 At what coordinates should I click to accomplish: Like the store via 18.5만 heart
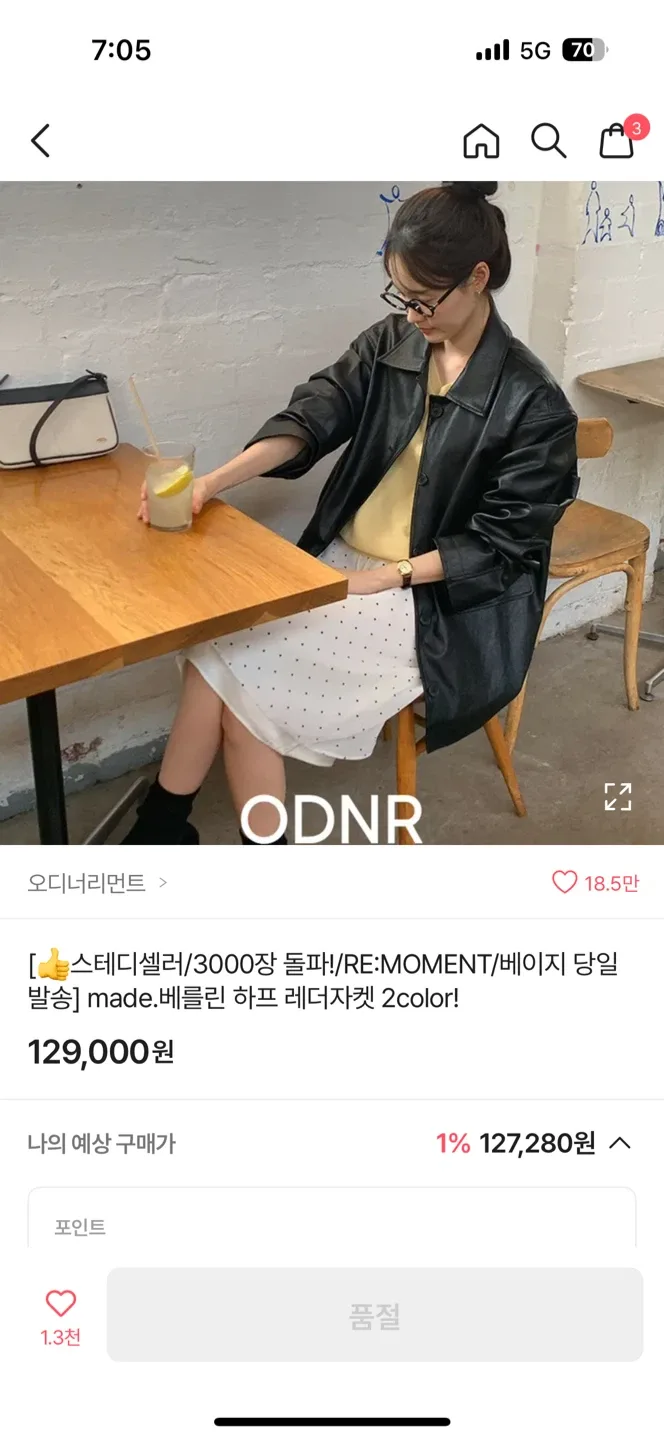click(x=565, y=882)
